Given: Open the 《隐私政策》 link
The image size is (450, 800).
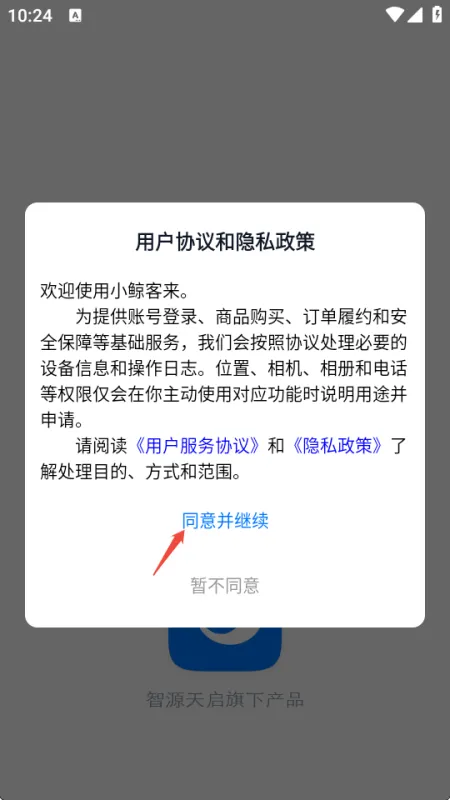Looking at the screenshot, I should coord(337,446).
